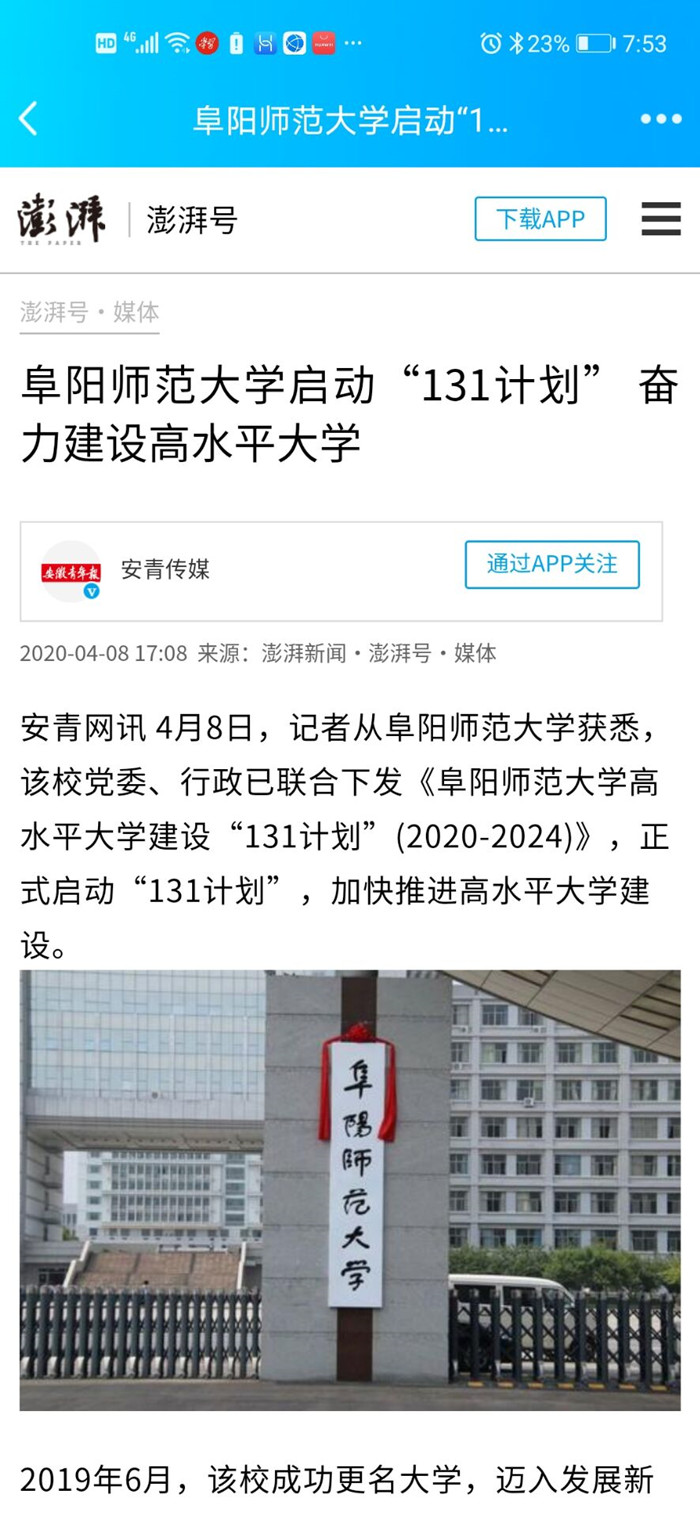Open the hamburger menu

click(x=661, y=219)
